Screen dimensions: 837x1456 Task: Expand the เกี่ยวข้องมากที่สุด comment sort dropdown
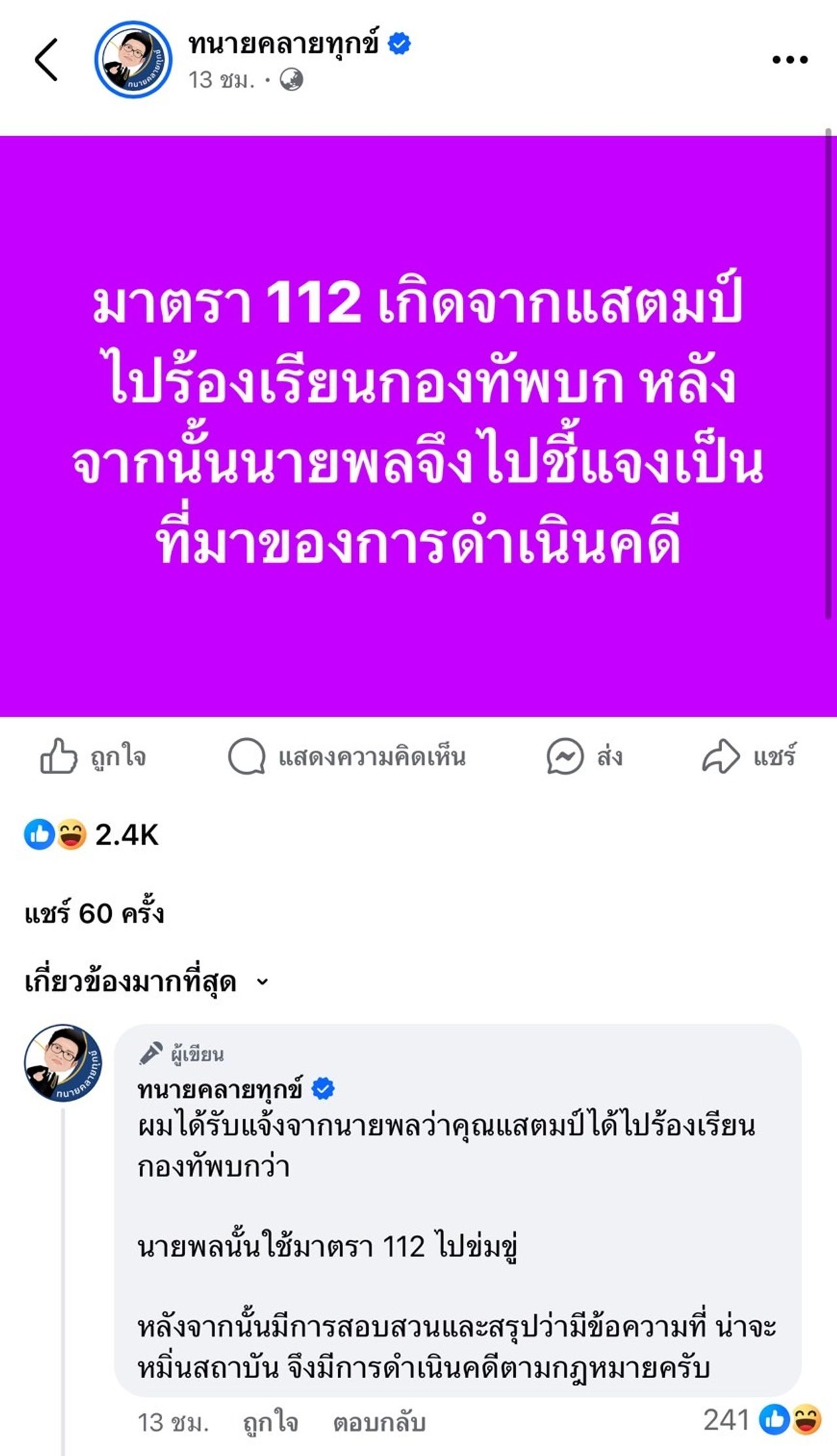146,982
